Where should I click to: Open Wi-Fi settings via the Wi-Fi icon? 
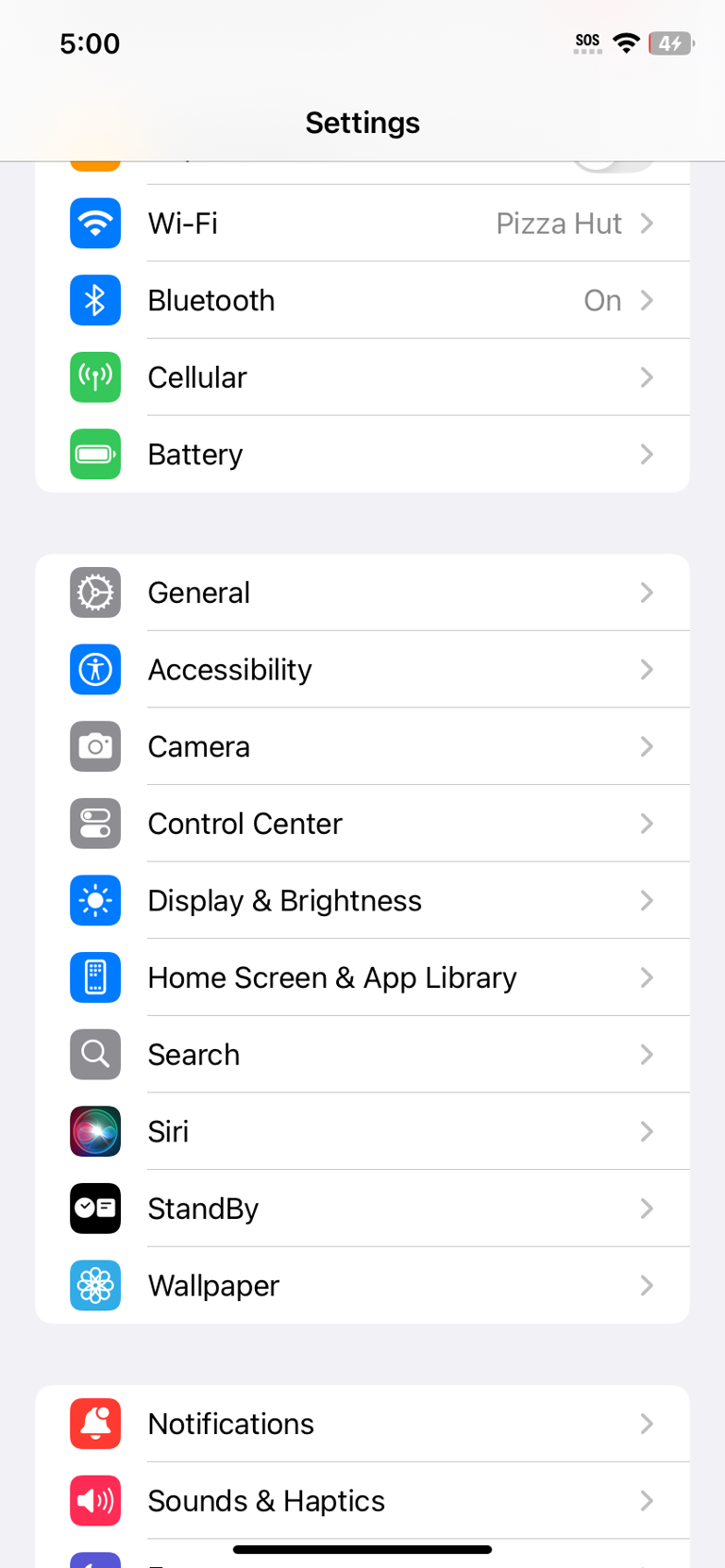click(x=94, y=224)
